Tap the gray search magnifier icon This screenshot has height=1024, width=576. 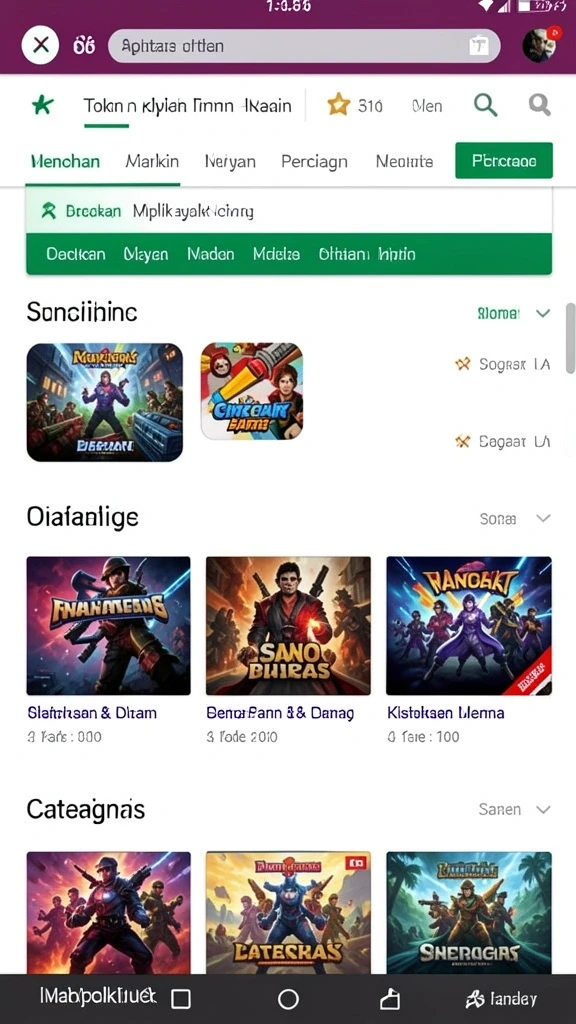539,104
